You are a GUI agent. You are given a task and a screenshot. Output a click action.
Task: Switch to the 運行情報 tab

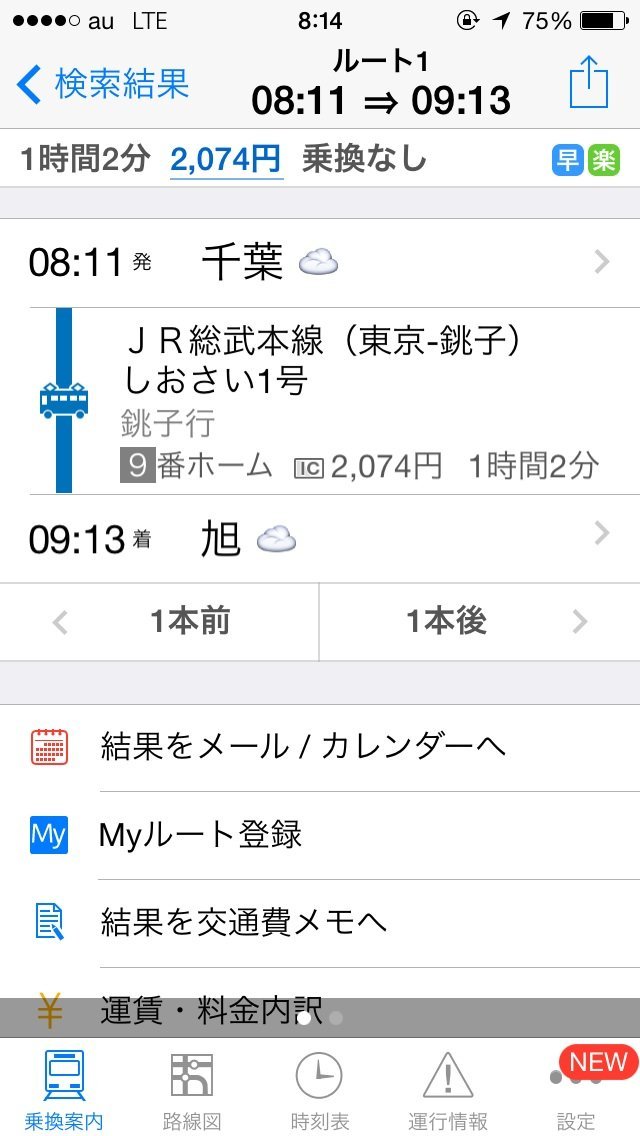click(447, 1090)
